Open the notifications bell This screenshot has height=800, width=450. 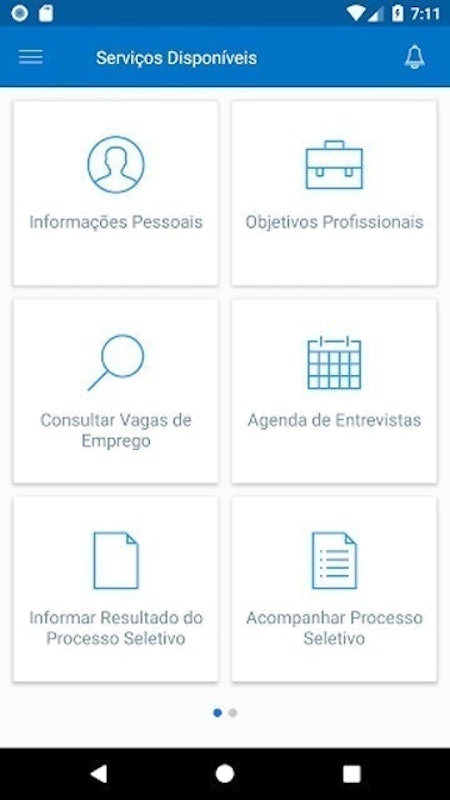pos(414,57)
